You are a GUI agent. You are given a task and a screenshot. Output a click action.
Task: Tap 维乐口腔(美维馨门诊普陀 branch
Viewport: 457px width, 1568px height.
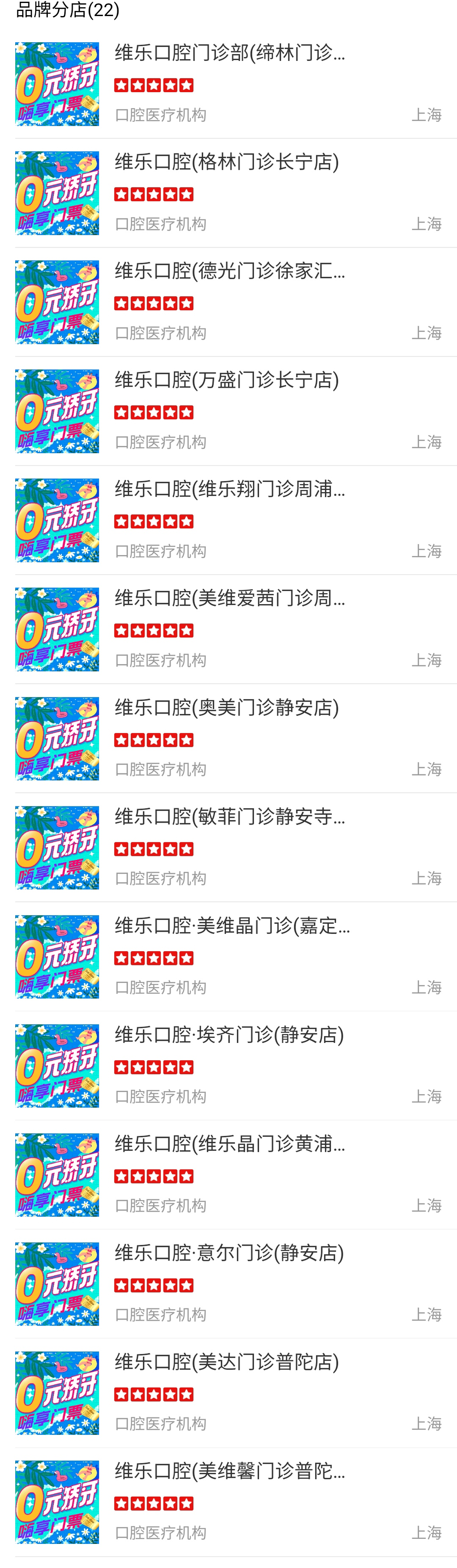pyautogui.click(x=230, y=1471)
